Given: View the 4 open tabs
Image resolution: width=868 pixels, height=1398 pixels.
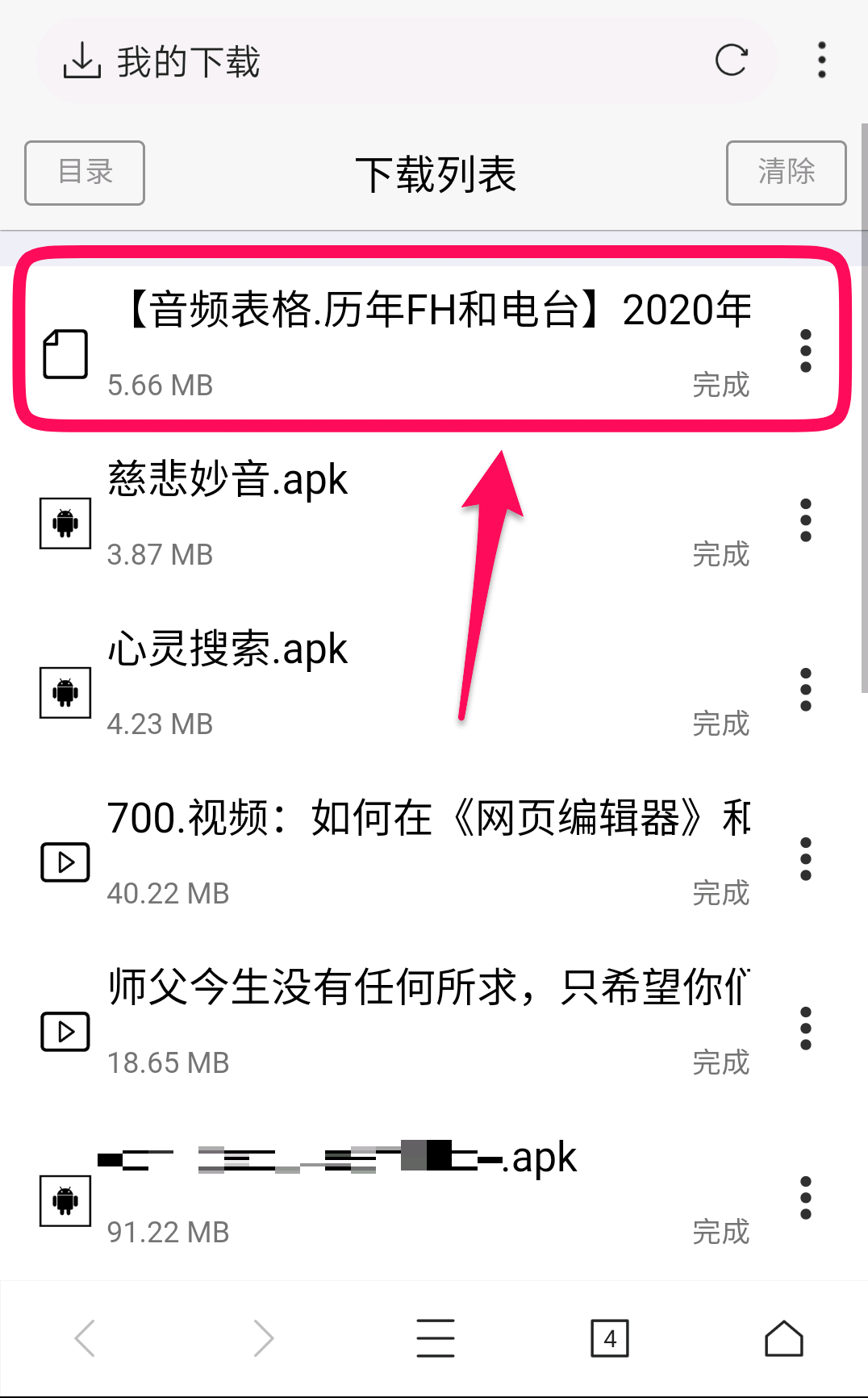Looking at the screenshot, I should pyautogui.click(x=610, y=1338).
